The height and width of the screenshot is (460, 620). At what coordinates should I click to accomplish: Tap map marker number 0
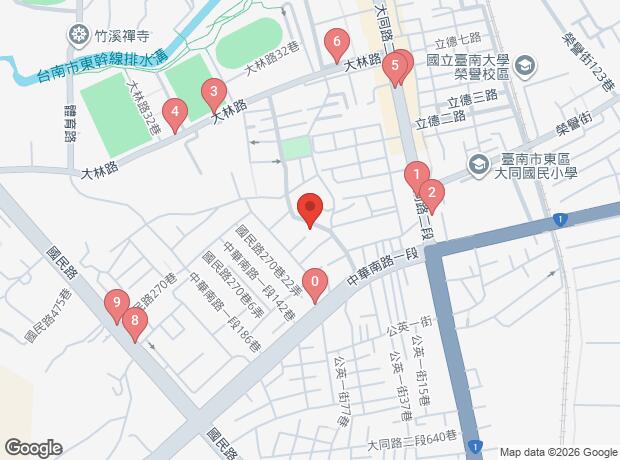(315, 283)
